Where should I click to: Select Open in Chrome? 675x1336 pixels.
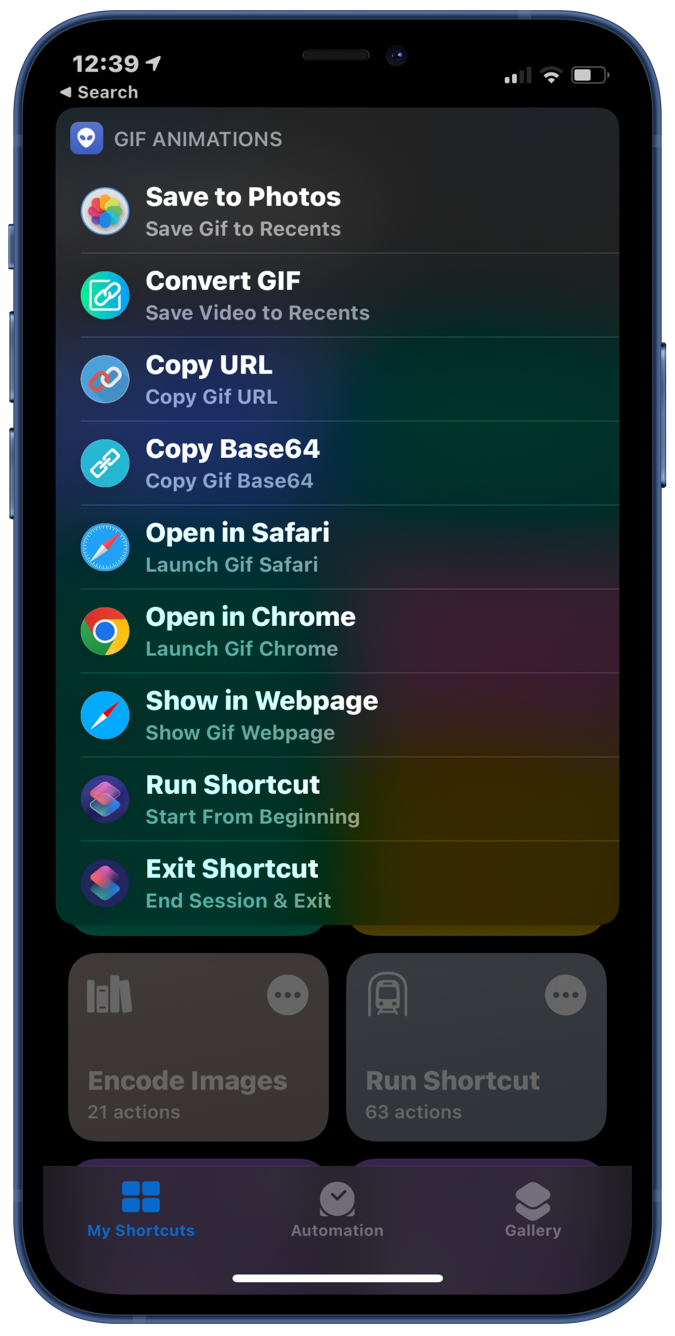(337, 631)
